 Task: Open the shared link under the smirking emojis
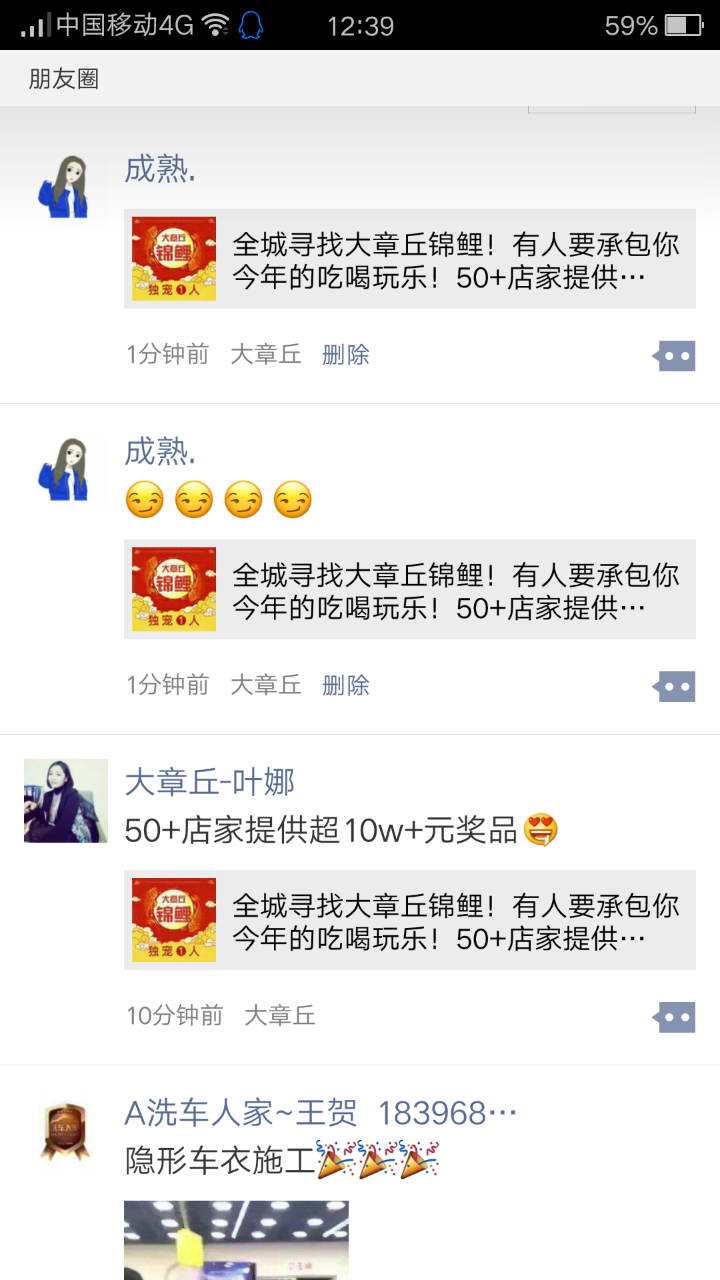coord(410,590)
